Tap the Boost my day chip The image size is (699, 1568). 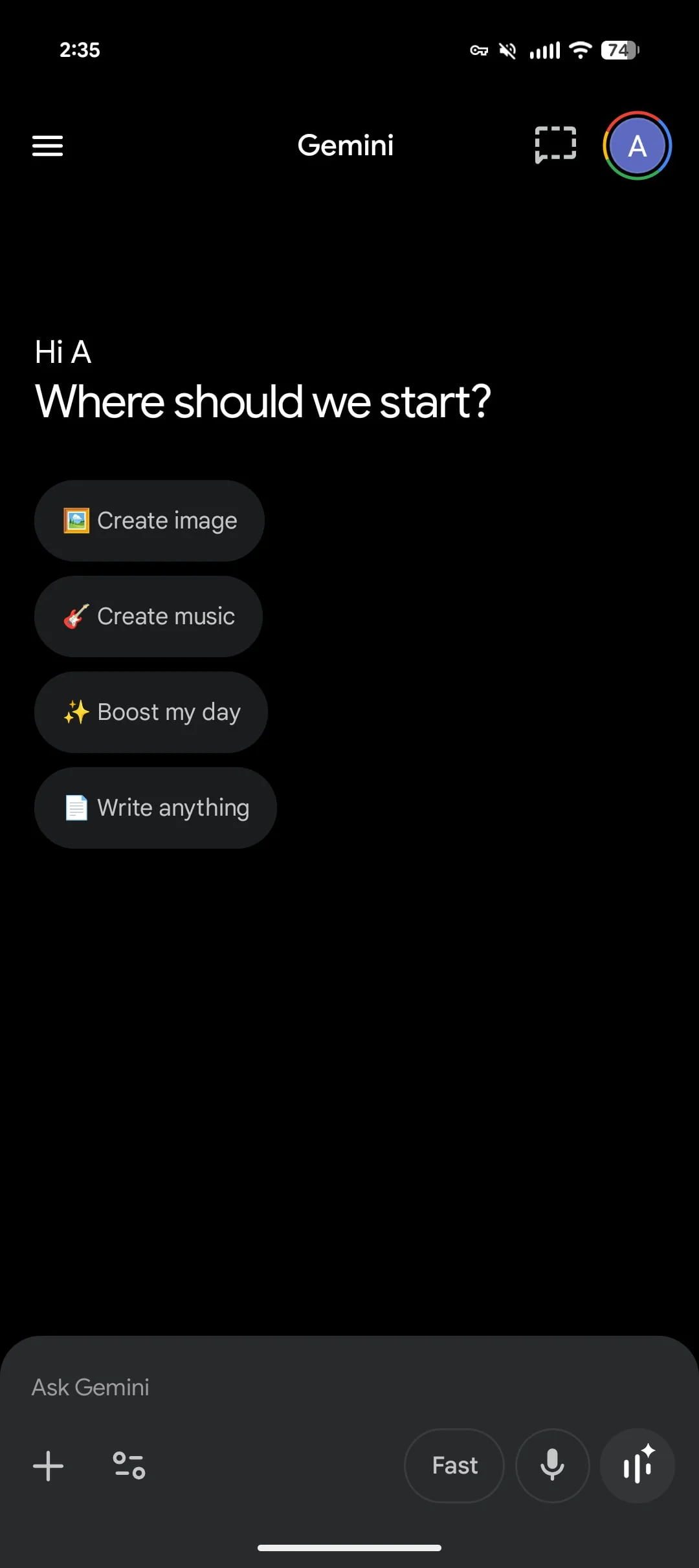click(151, 712)
